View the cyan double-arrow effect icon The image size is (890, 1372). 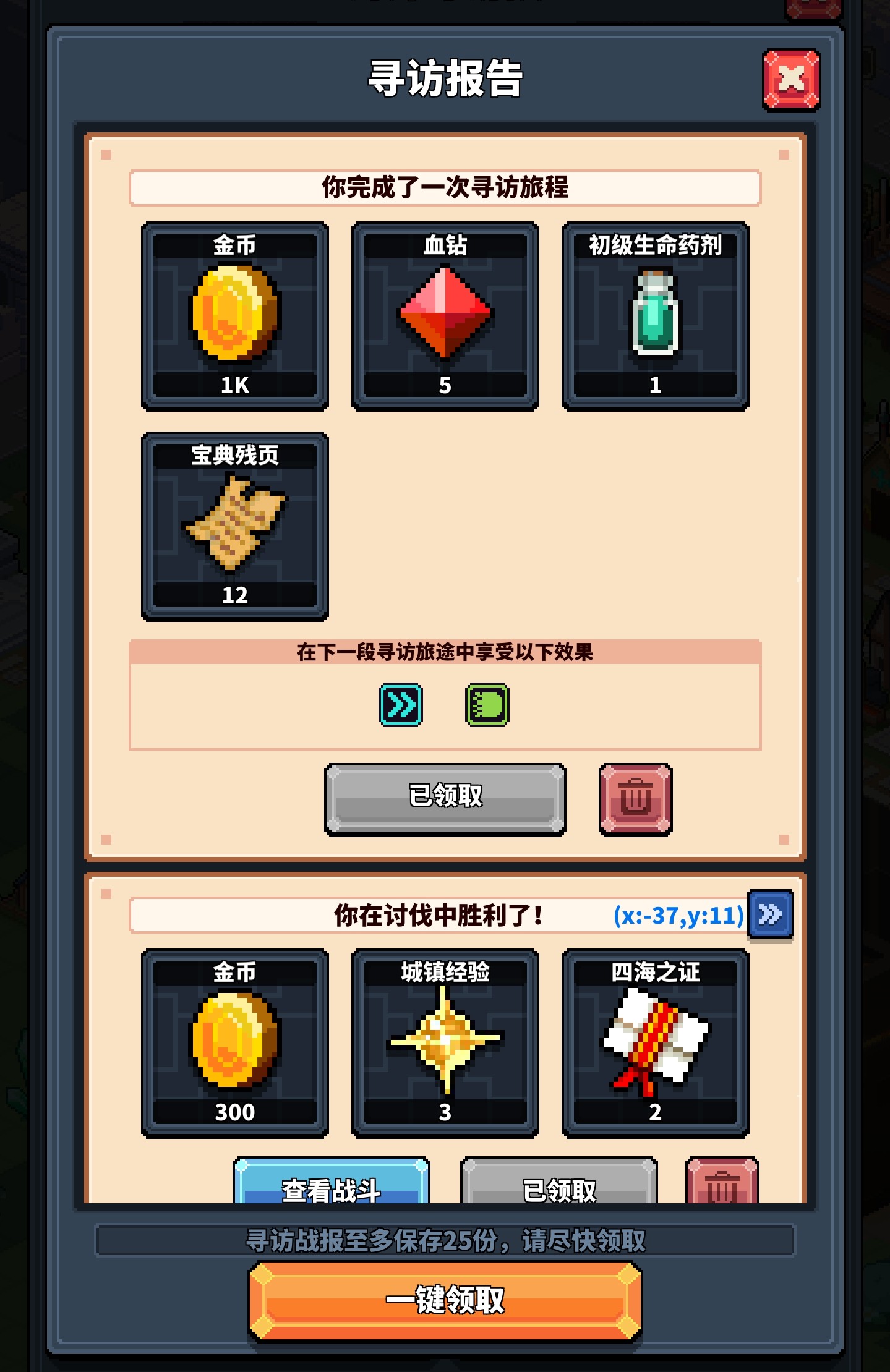click(x=401, y=705)
